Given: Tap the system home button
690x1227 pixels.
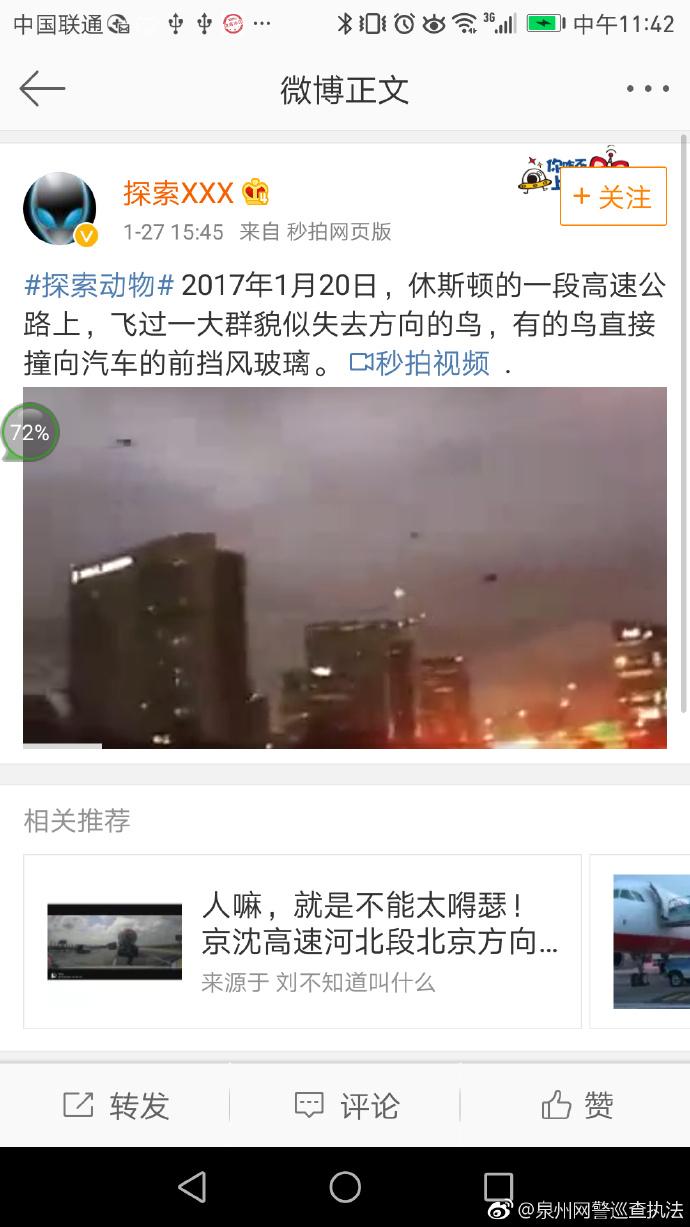Looking at the screenshot, I should point(345,1187).
